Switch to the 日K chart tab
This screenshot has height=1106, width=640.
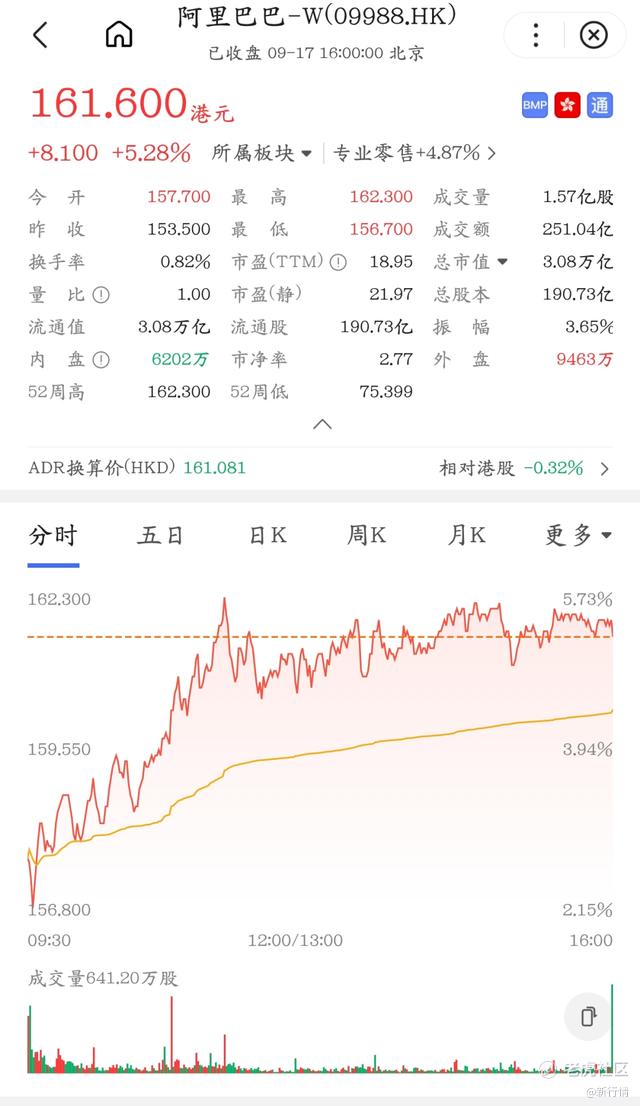(x=267, y=536)
